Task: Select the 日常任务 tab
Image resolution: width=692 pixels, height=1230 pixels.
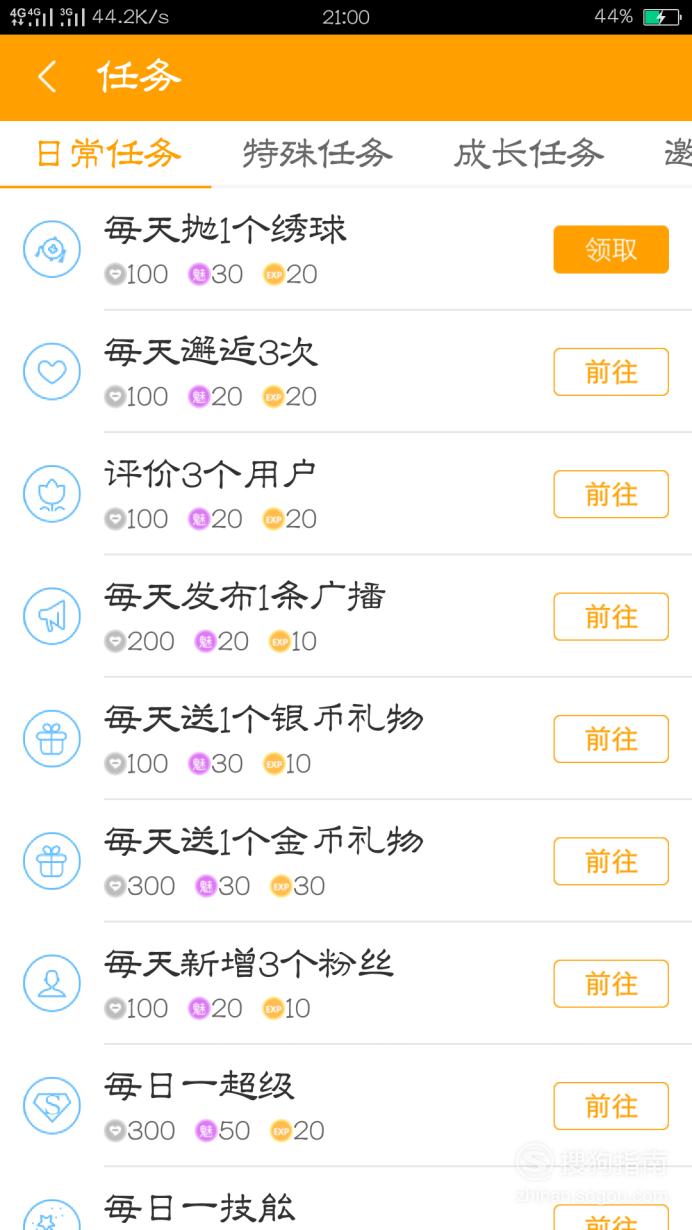Action: pos(108,154)
